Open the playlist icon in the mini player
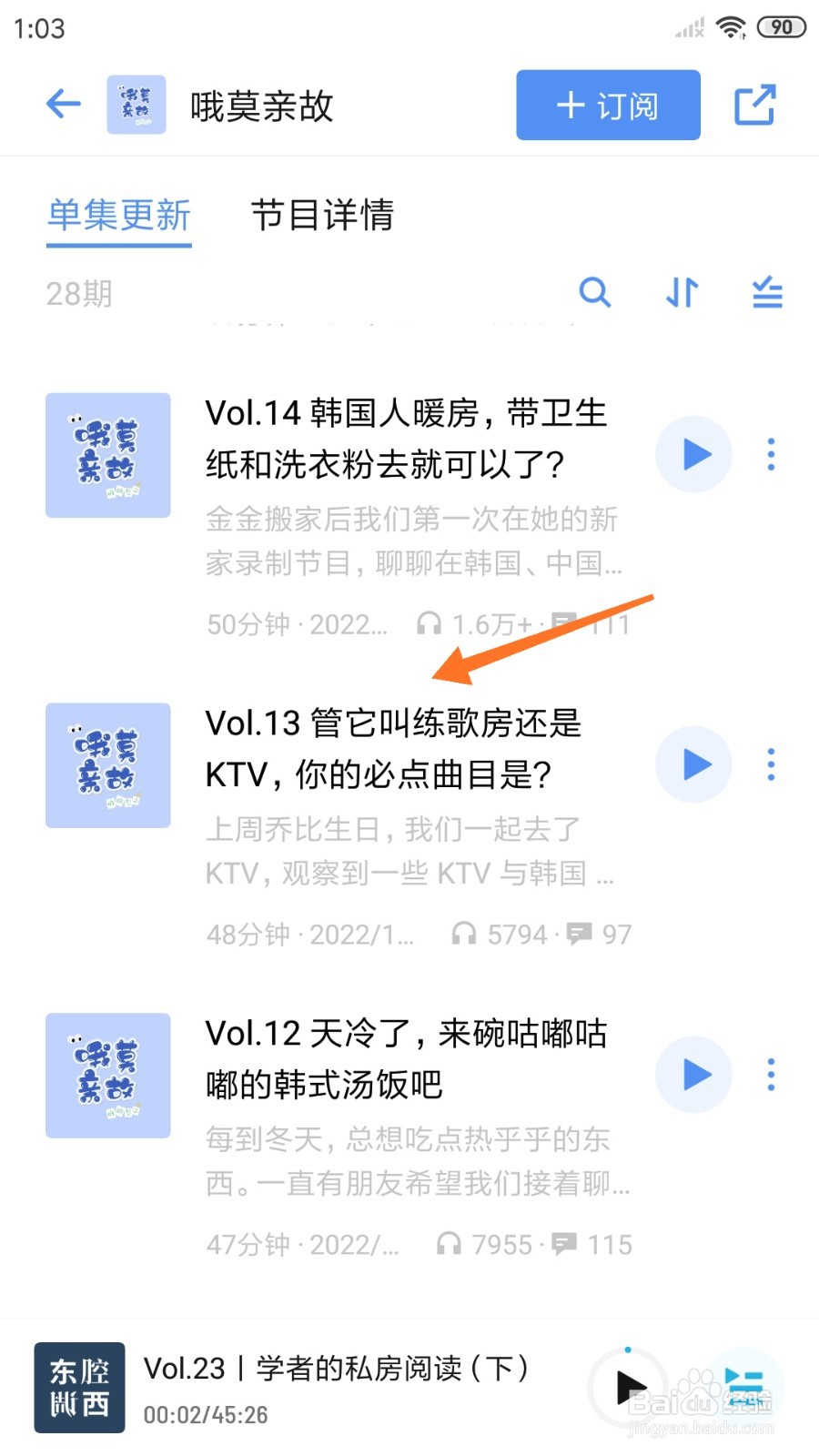The width and height of the screenshot is (819, 1456). 742,1385
